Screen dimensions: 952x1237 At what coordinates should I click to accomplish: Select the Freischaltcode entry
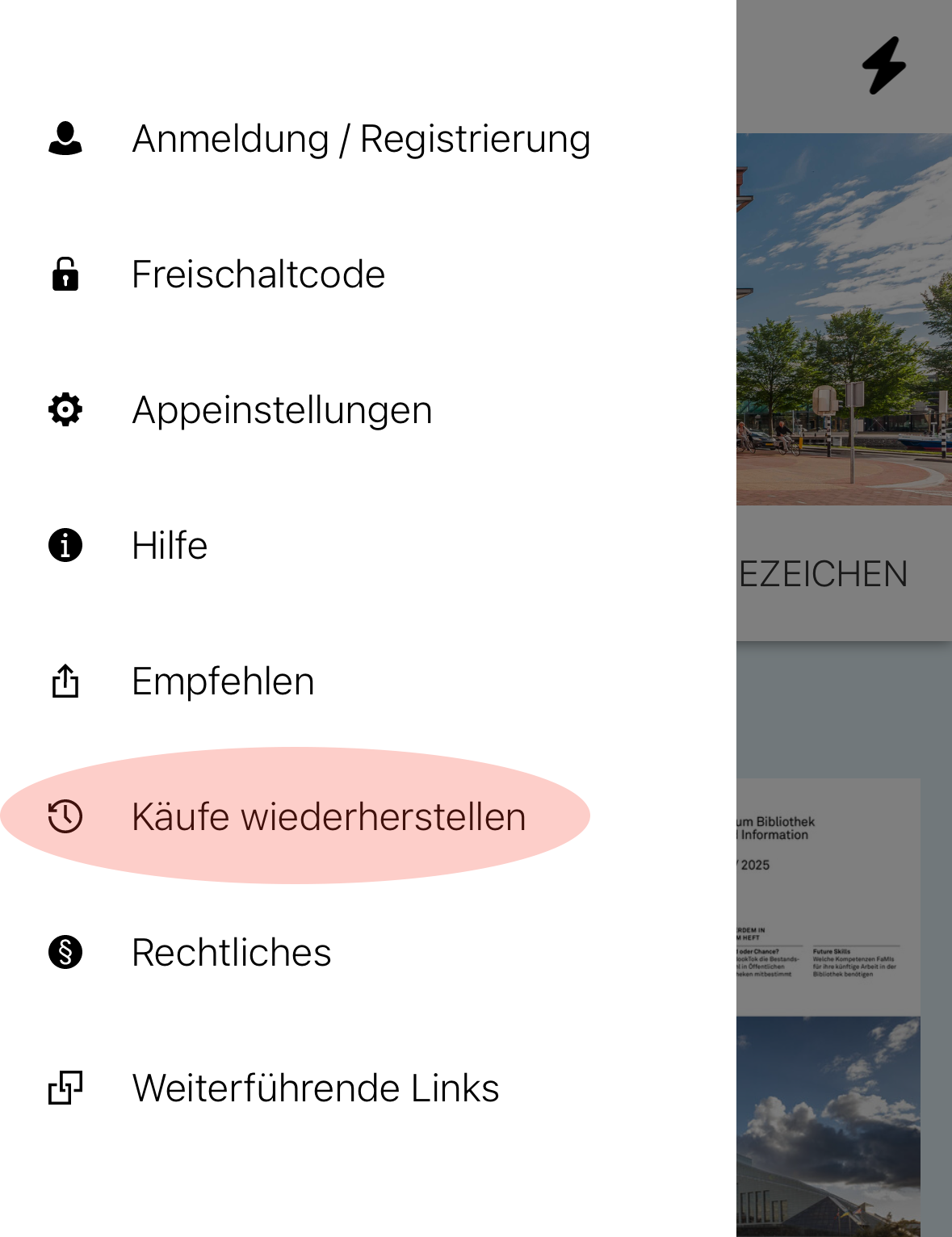(x=258, y=275)
